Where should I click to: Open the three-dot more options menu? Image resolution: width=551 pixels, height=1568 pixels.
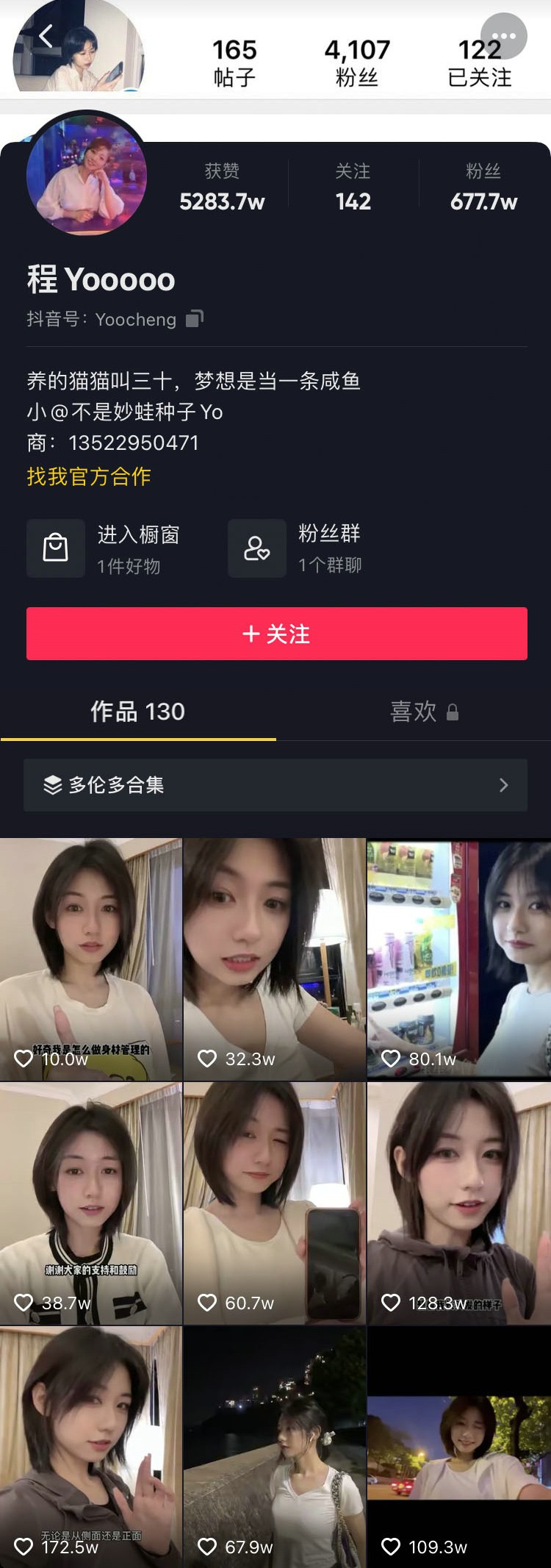(503, 36)
